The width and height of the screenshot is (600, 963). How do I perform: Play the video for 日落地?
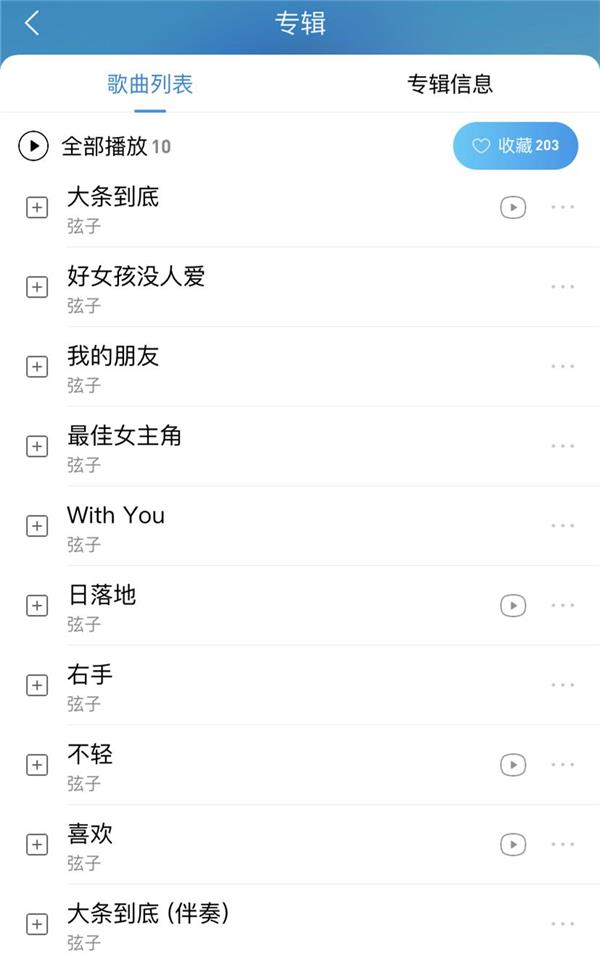tap(513, 606)
